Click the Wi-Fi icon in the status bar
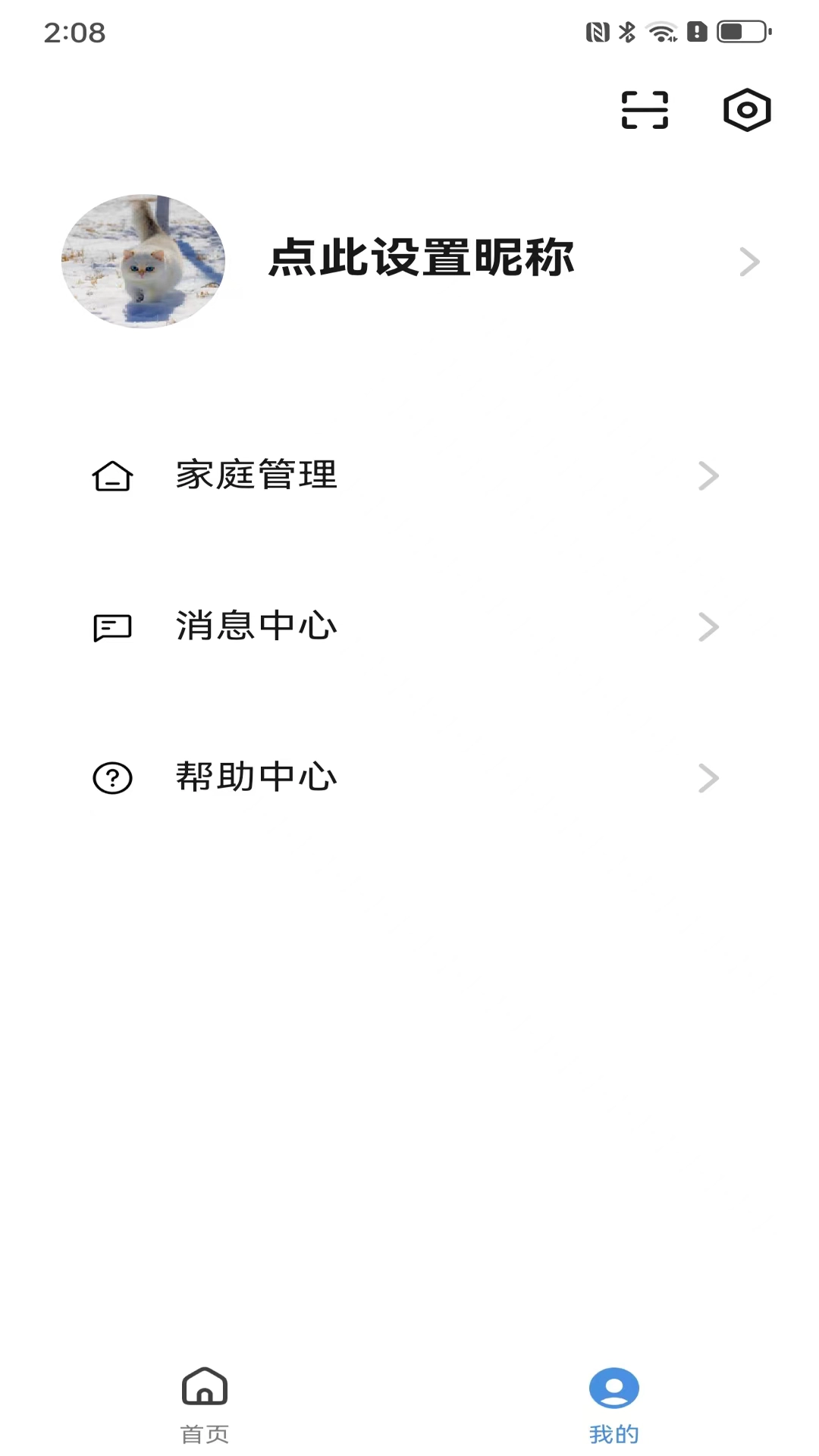The height and width of the screenshot is (1456, 819). [x=661, y=32]
